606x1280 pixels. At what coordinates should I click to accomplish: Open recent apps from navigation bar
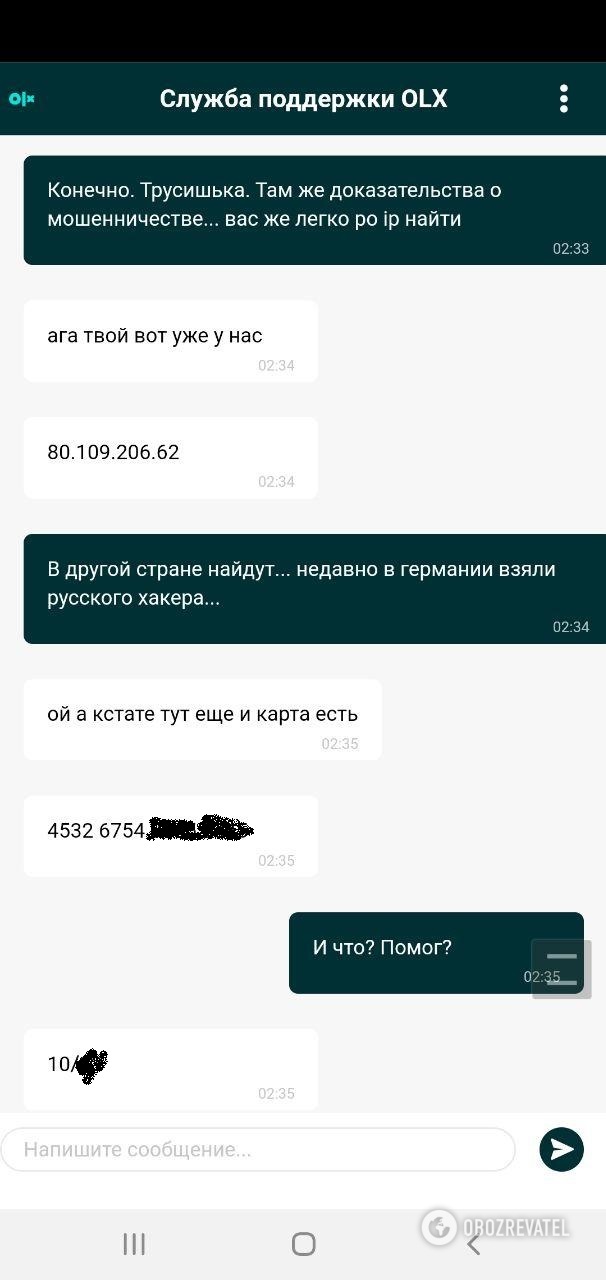pos(134,1244)
